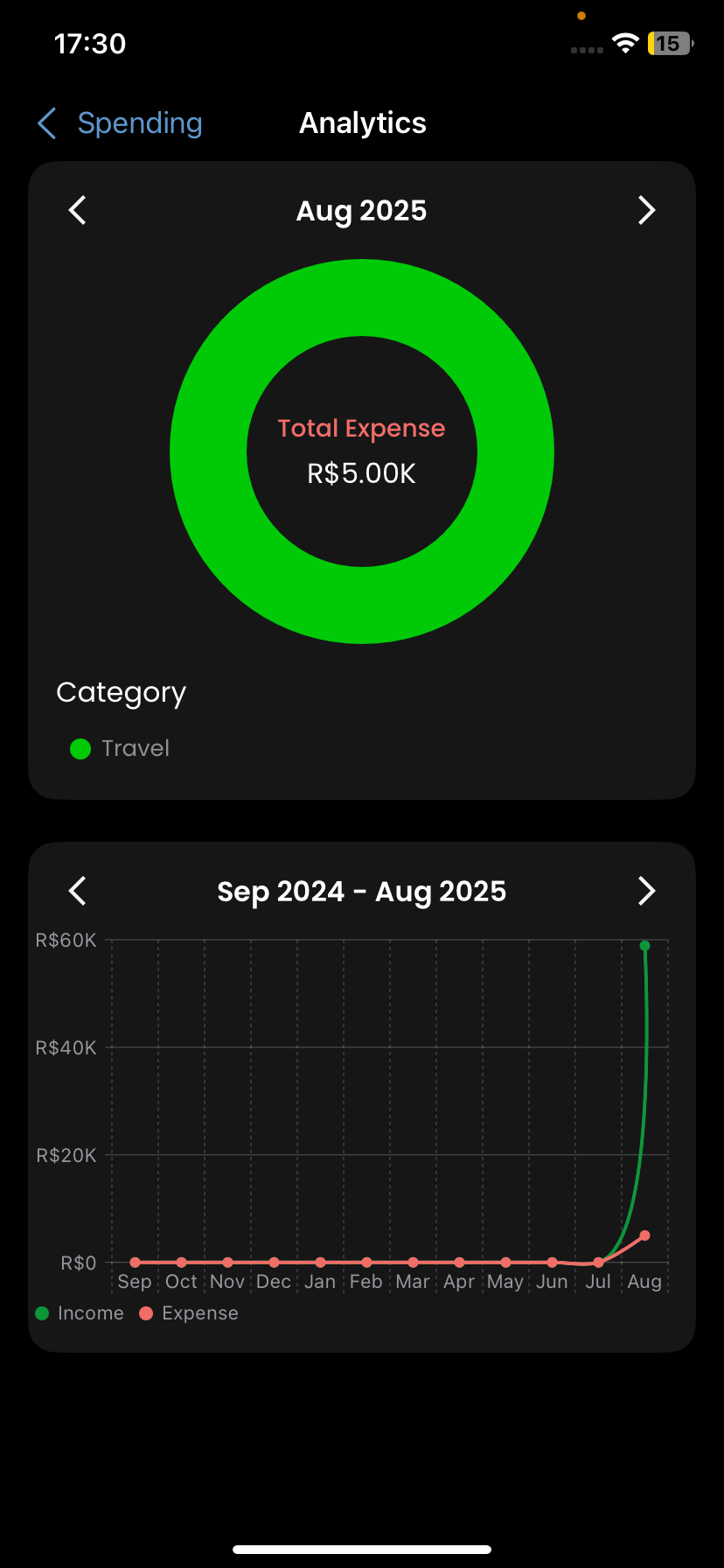Move to the period after Aug 2025
The image size is (724, 1568).
[646, 891]
